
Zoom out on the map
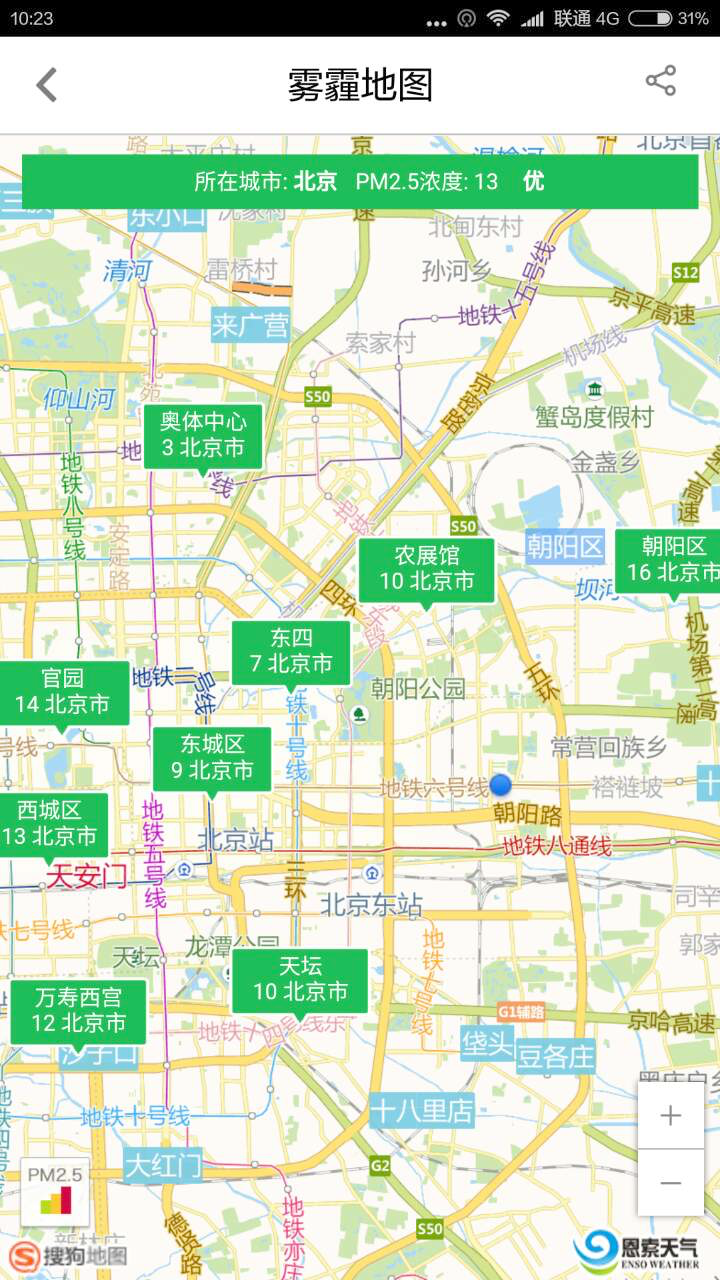pyautogui.click(x=670, y=1183)
